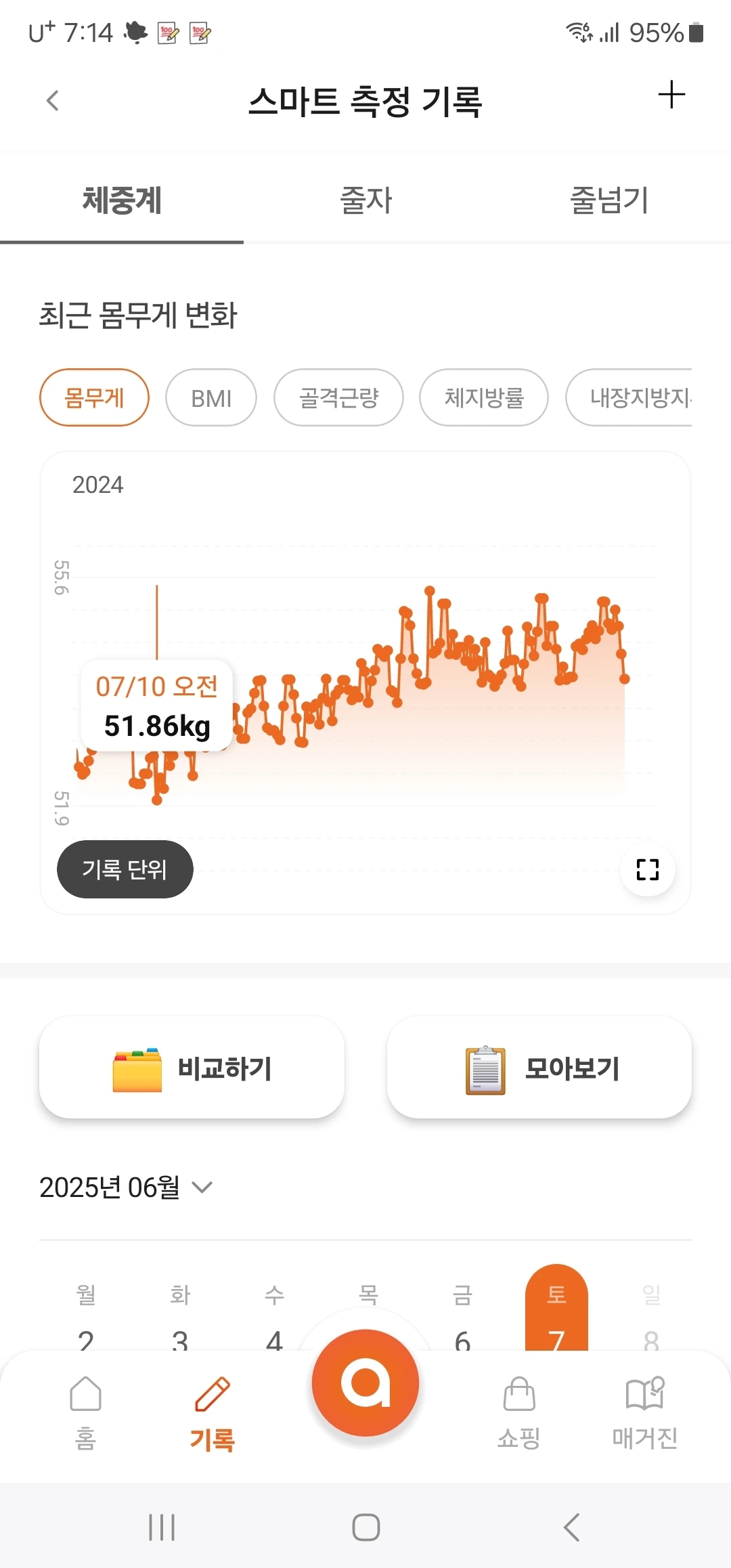Tap the 기록 단위 button
The width and height of the screenshot is (731, 1568).
click(125, 869)
